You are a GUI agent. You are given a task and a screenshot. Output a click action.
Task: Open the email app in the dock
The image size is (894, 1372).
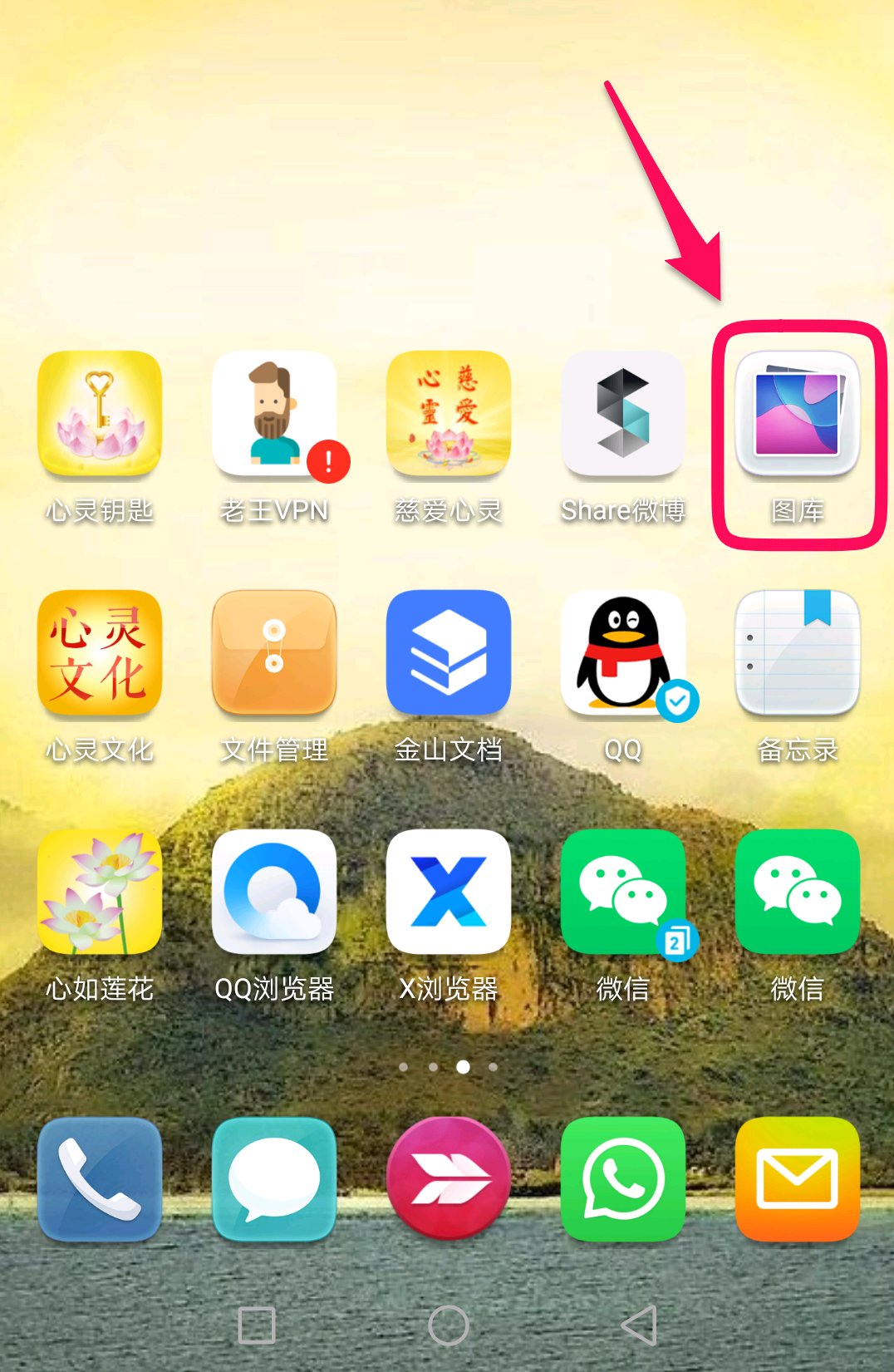797,1179
